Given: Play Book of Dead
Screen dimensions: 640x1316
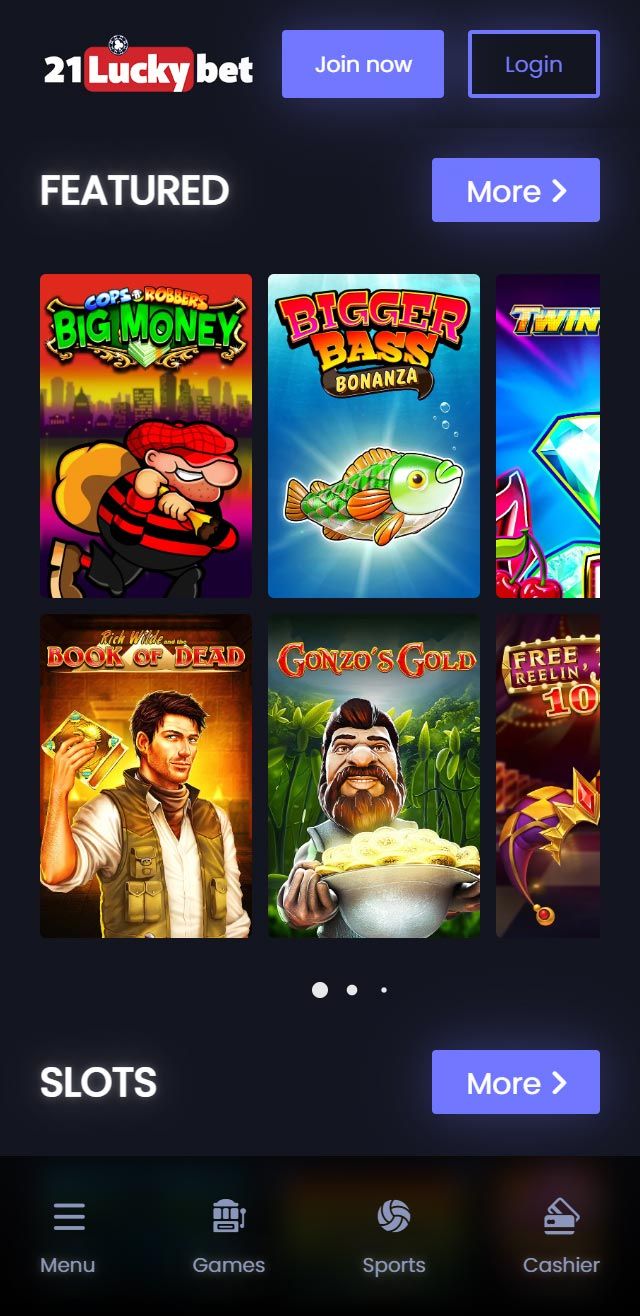Looking at the screenshot, I should pyautogui.click(x=146, y=776).
